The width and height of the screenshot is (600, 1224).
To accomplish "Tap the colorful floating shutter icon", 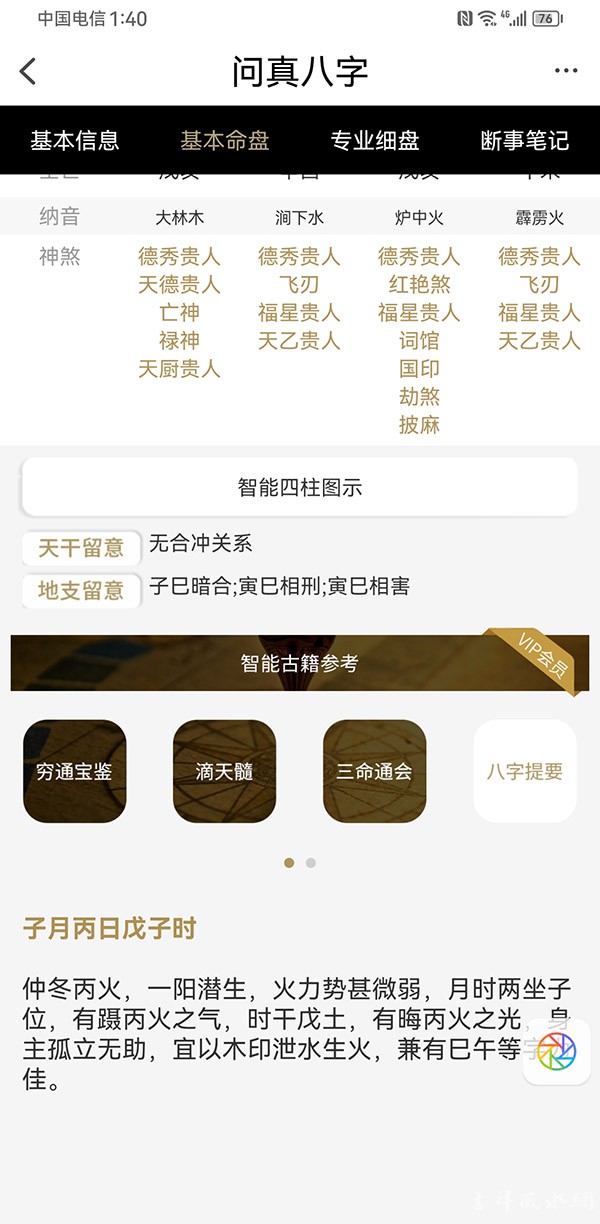I will (x=557, y=1051).
